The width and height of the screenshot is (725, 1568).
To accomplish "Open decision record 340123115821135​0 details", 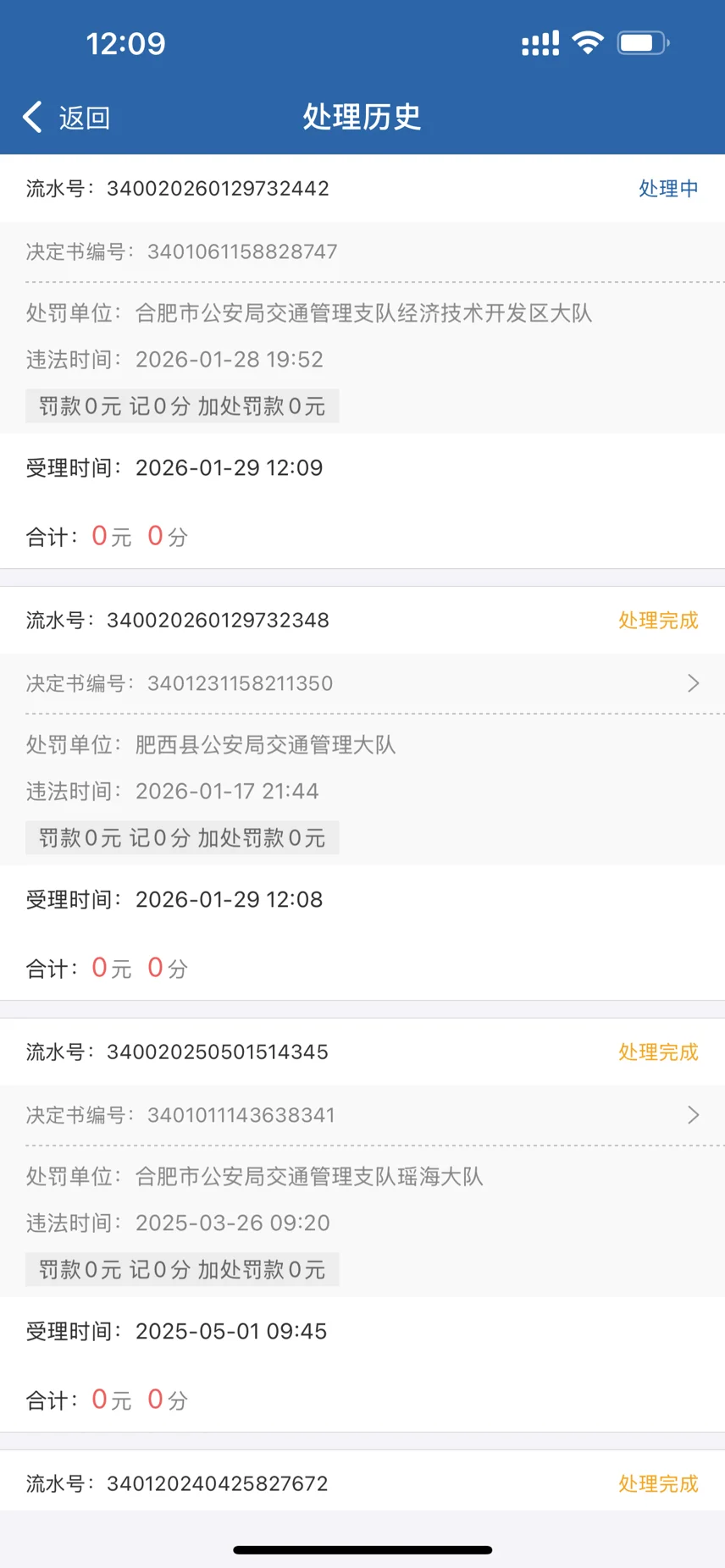I will tap(692, 683).
